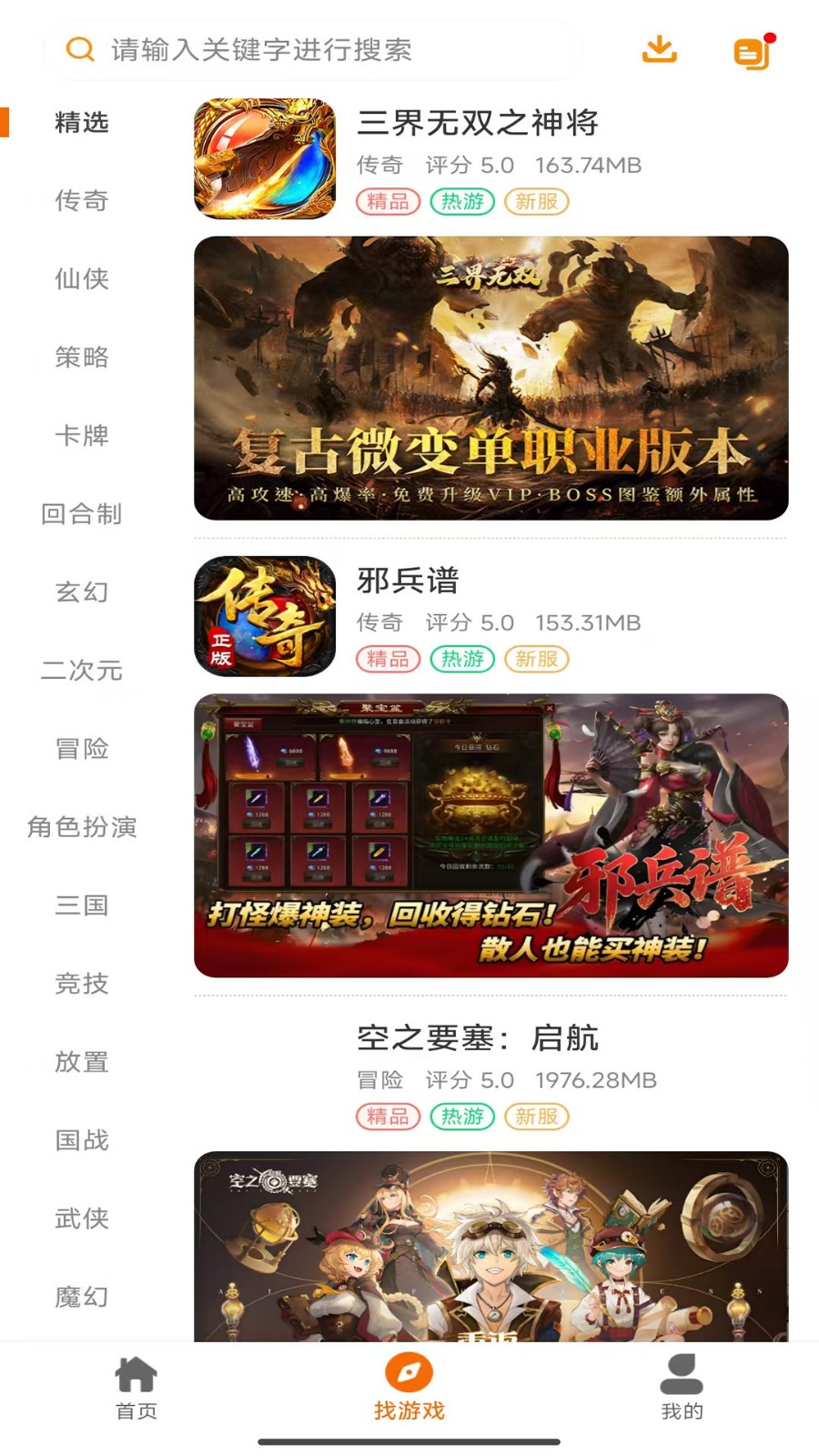Open the 三国 category

click(x=82, y=905)
